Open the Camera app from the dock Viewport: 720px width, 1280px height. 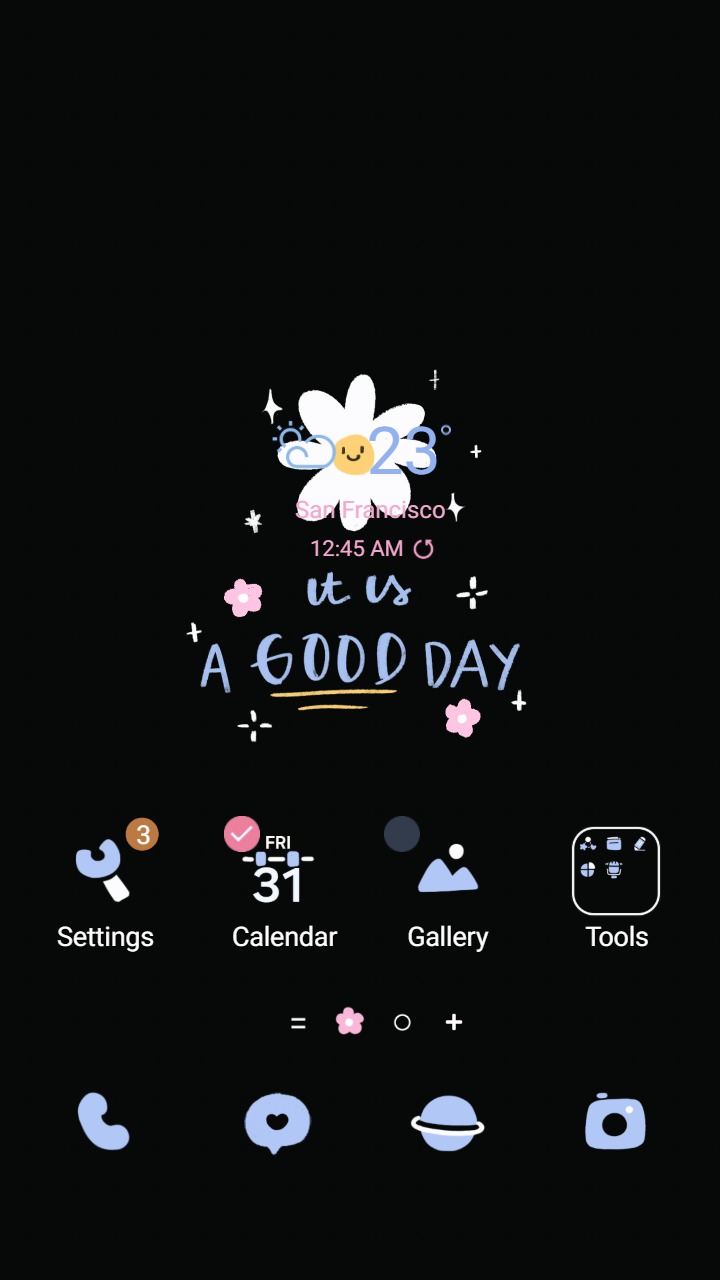coord(614,1122)
